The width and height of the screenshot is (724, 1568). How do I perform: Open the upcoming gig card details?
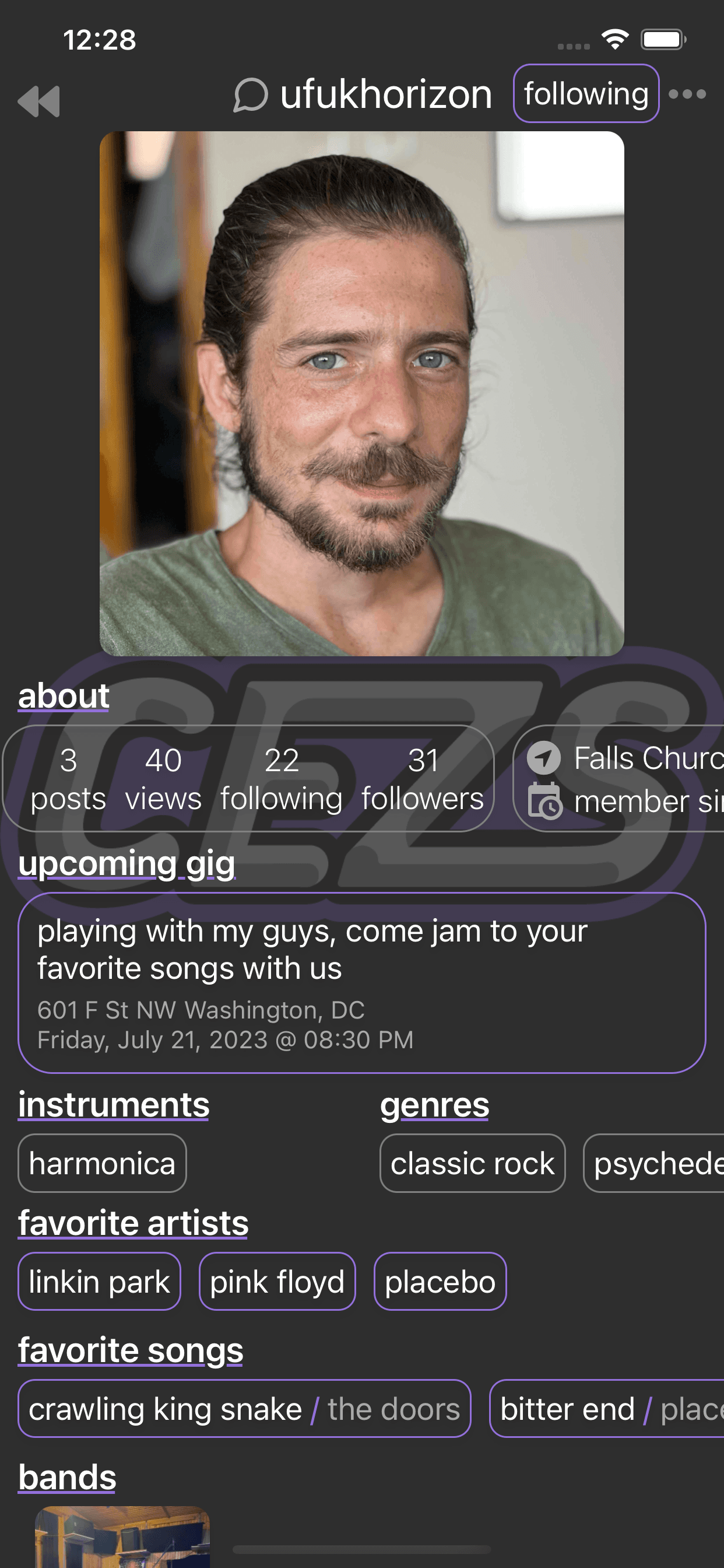coord(361,982)
